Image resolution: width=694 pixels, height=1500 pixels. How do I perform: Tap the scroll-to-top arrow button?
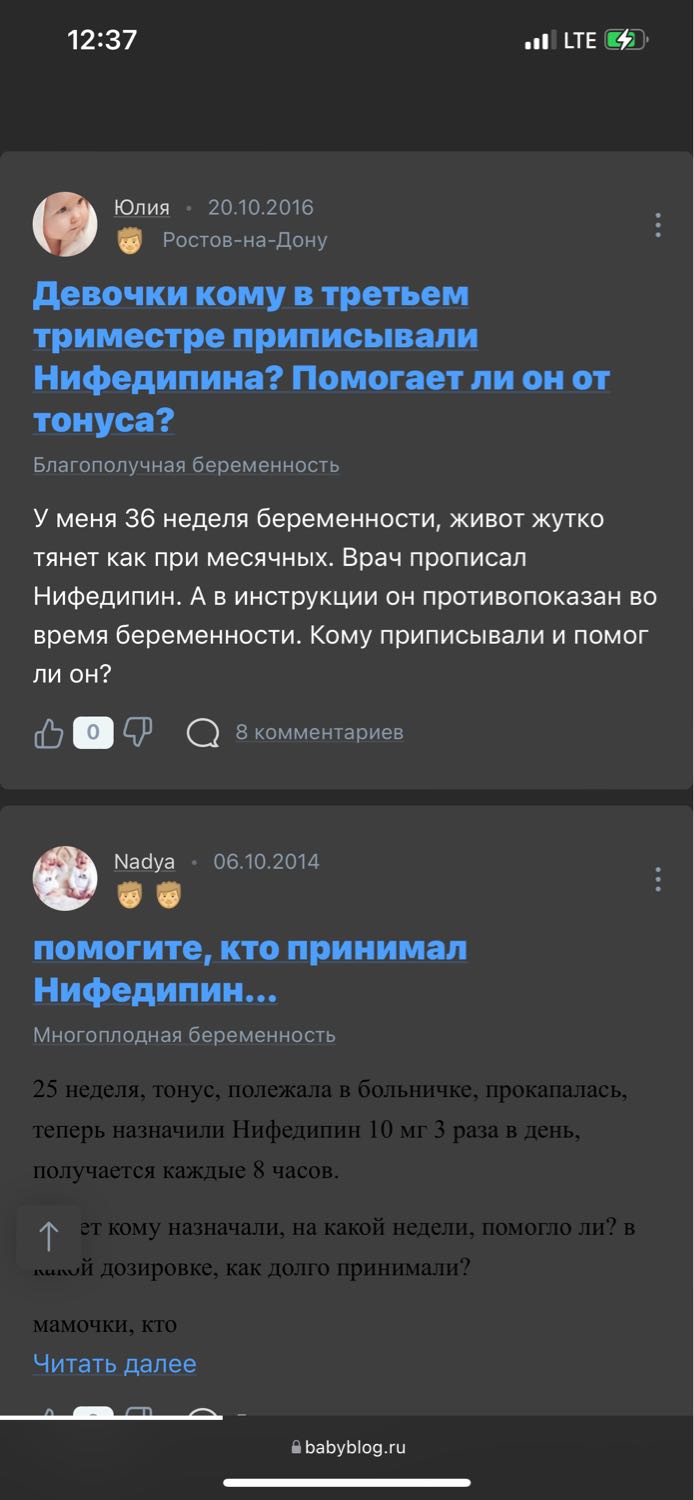point(48,1237)
